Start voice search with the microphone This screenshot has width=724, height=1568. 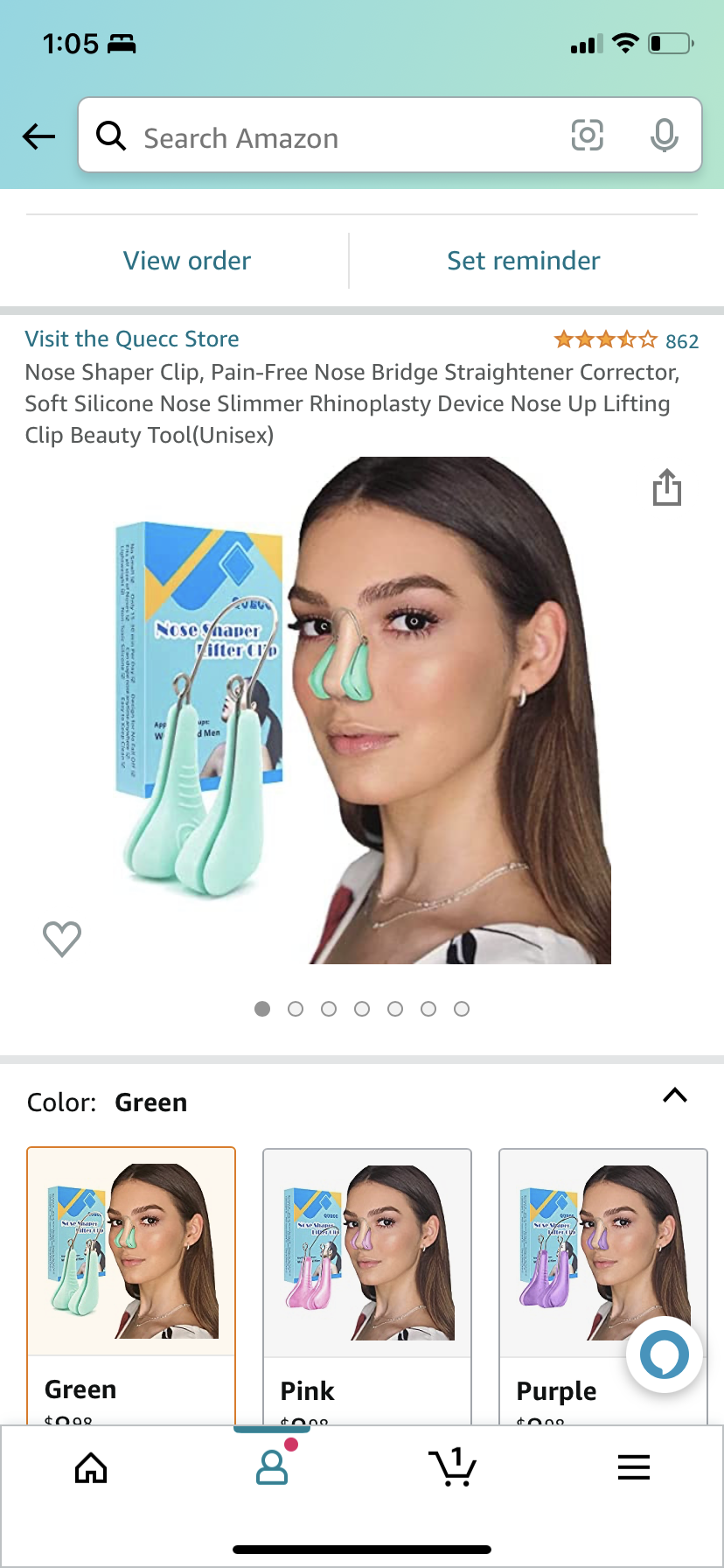click(665, 136)
